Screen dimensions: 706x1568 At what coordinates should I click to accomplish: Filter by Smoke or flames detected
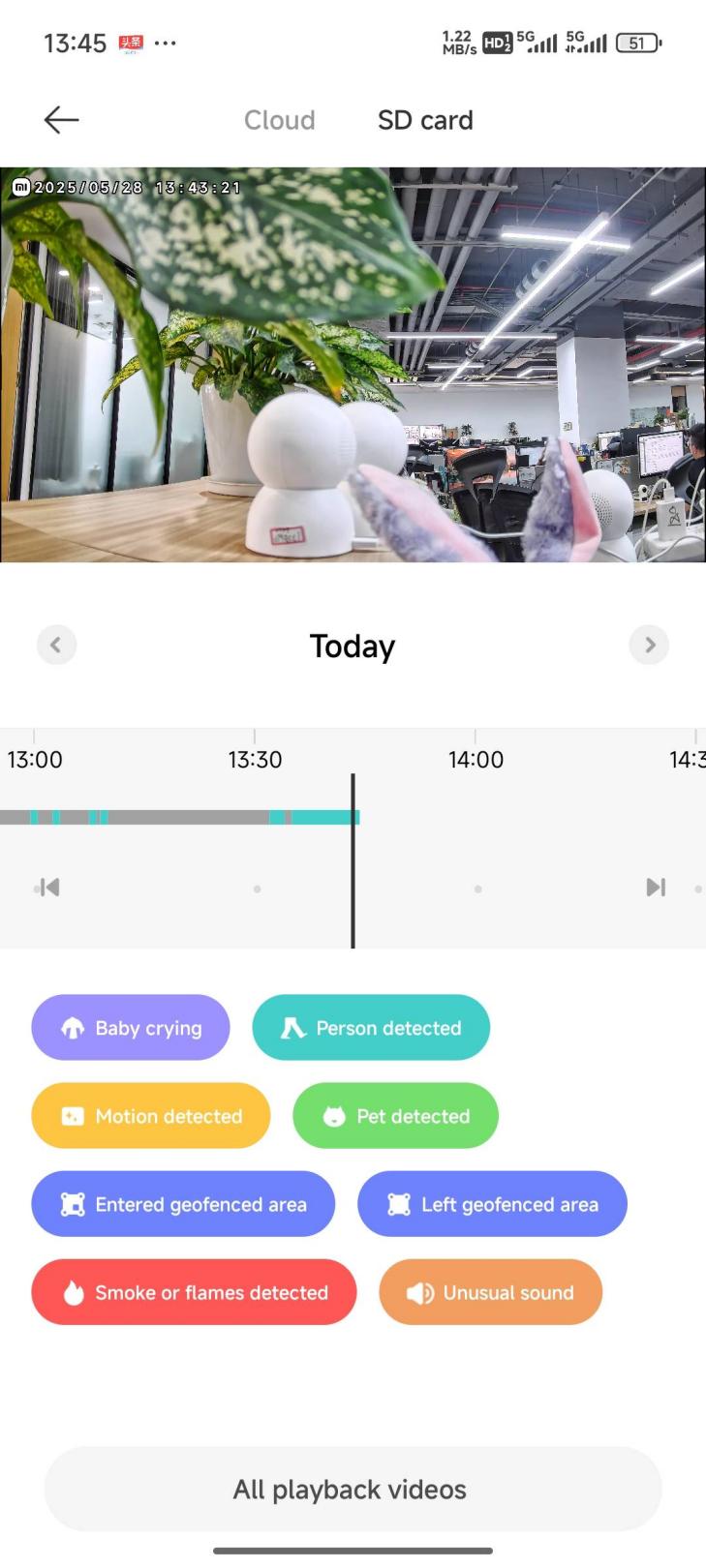194,1292
